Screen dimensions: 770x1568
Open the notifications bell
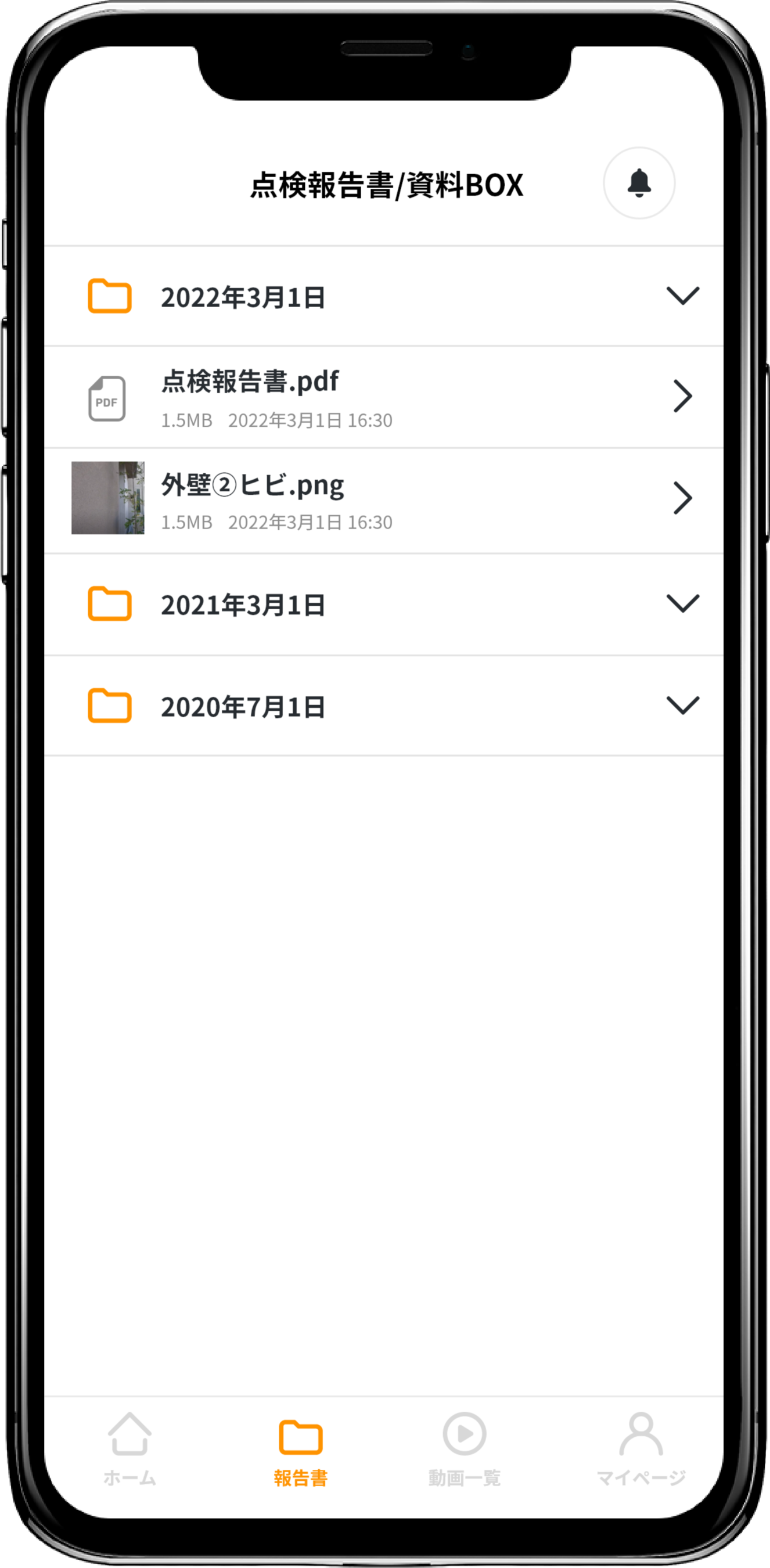[639, 182]
